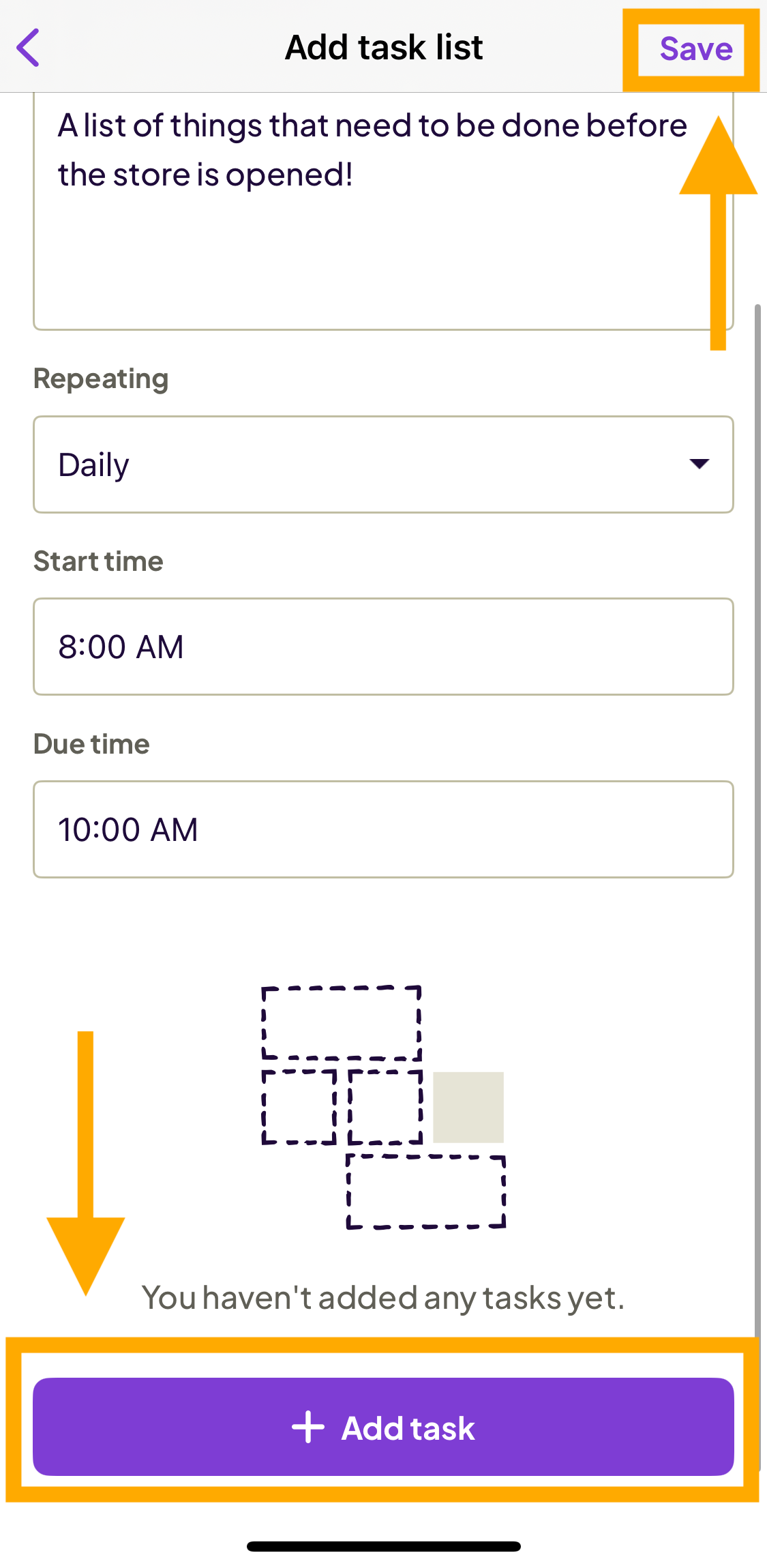Viewport: 767px width, 1568px height.
Task: Tap the Start time label
Action: click(98, 561)
